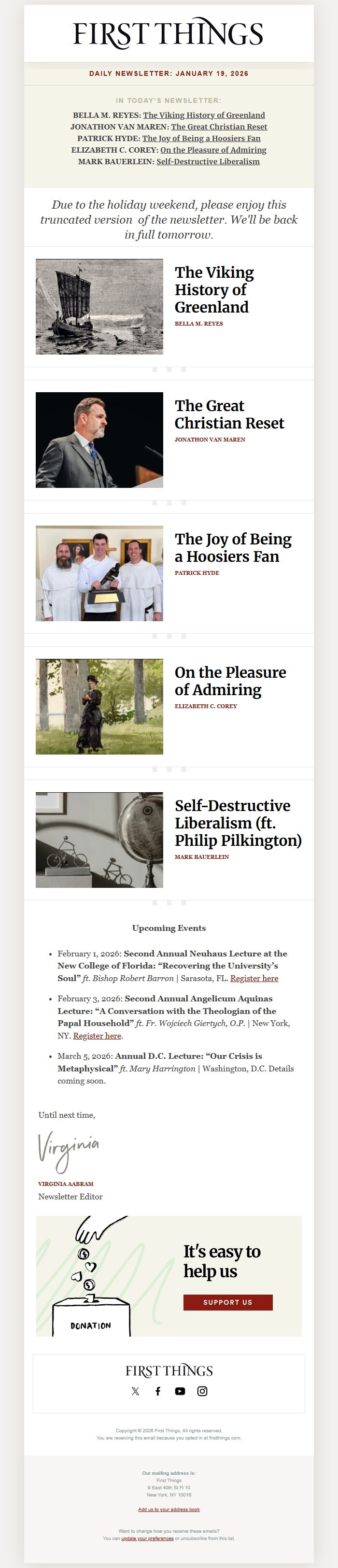This screenshot has width=338, height=1568.
Task: Register for the Neuhaus Lecture in Sarasota
Action: coord(254,978)
